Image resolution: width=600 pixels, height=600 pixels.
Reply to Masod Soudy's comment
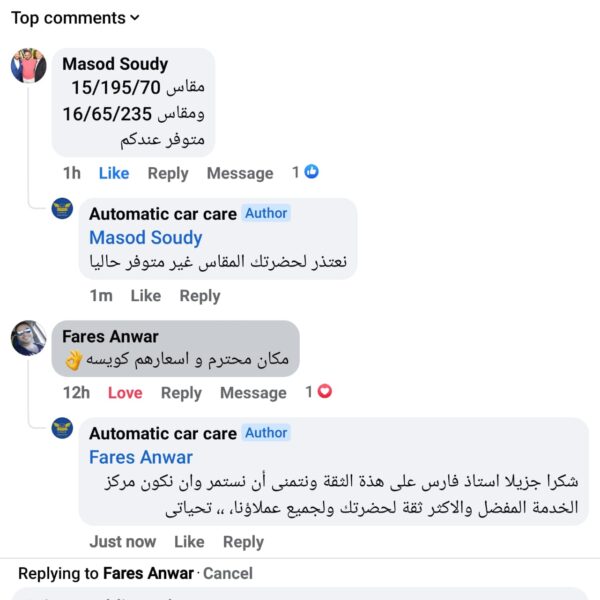pos(168,173)
